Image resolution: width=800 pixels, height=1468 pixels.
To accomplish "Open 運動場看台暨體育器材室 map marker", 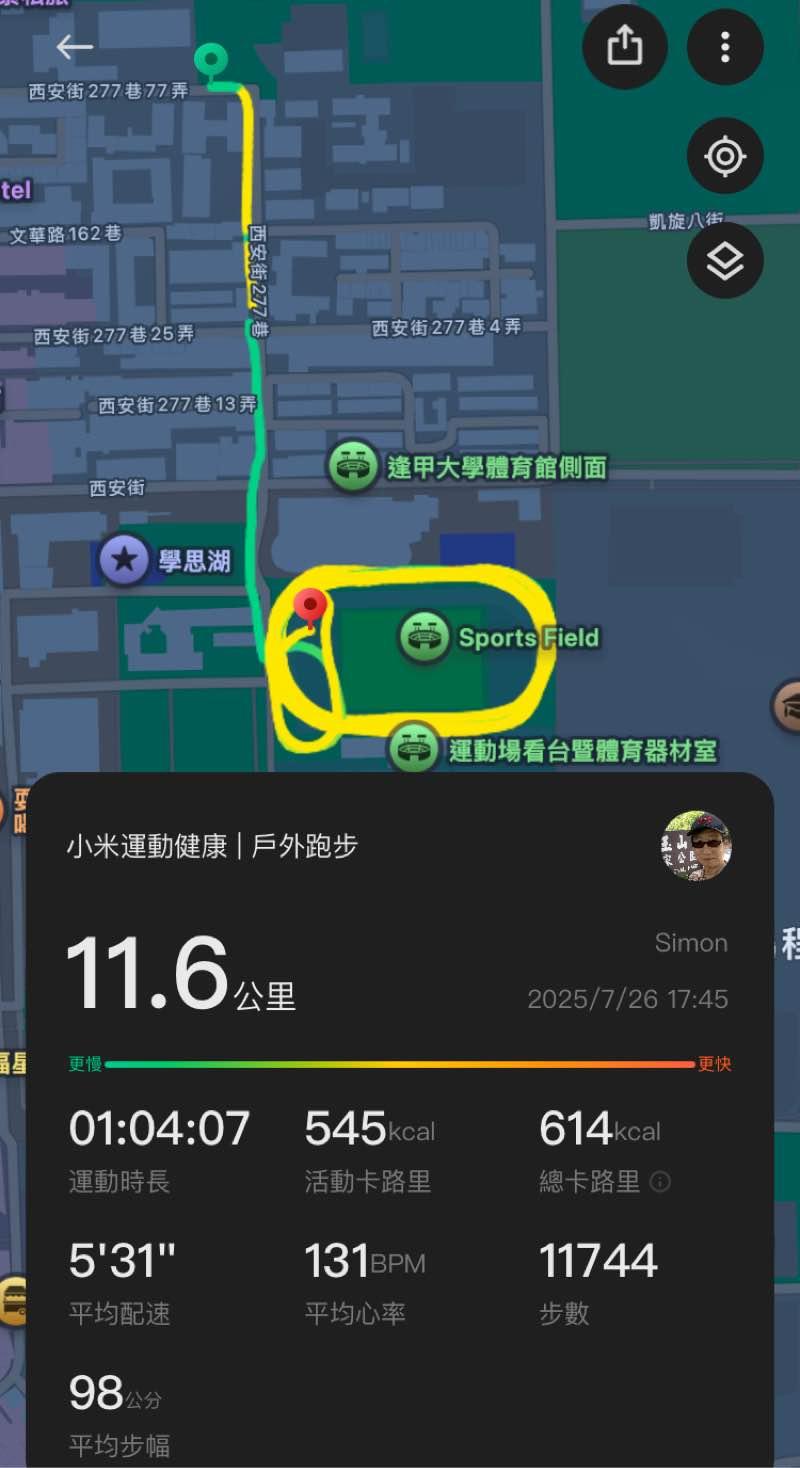I will [x=413, y=748].
